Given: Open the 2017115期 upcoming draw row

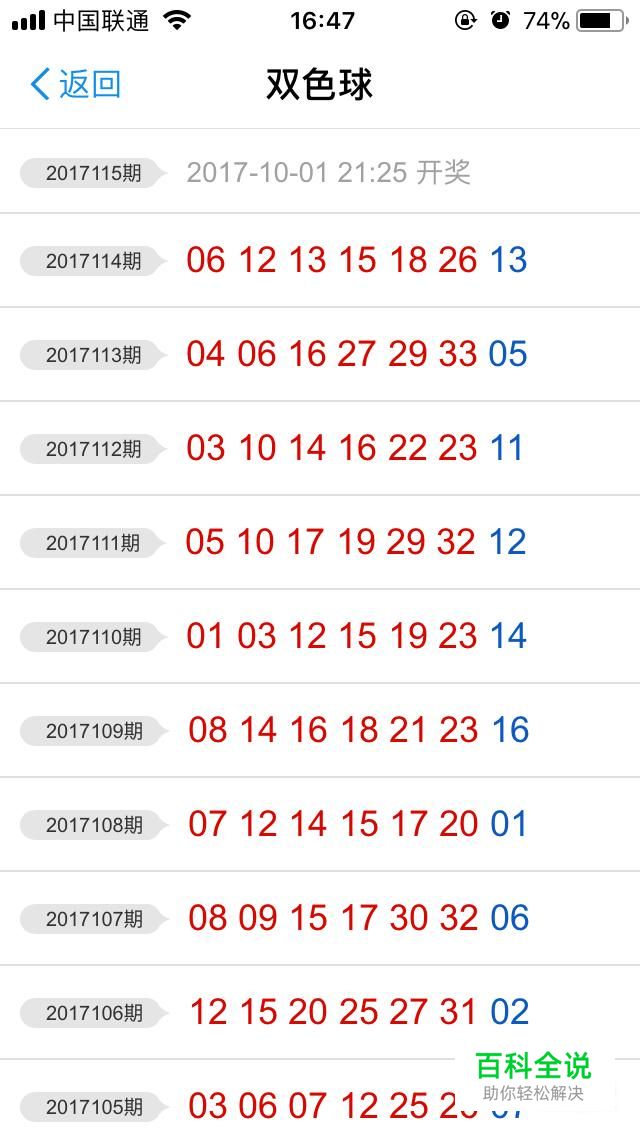Looking at the screenshot, I should 320,172.
